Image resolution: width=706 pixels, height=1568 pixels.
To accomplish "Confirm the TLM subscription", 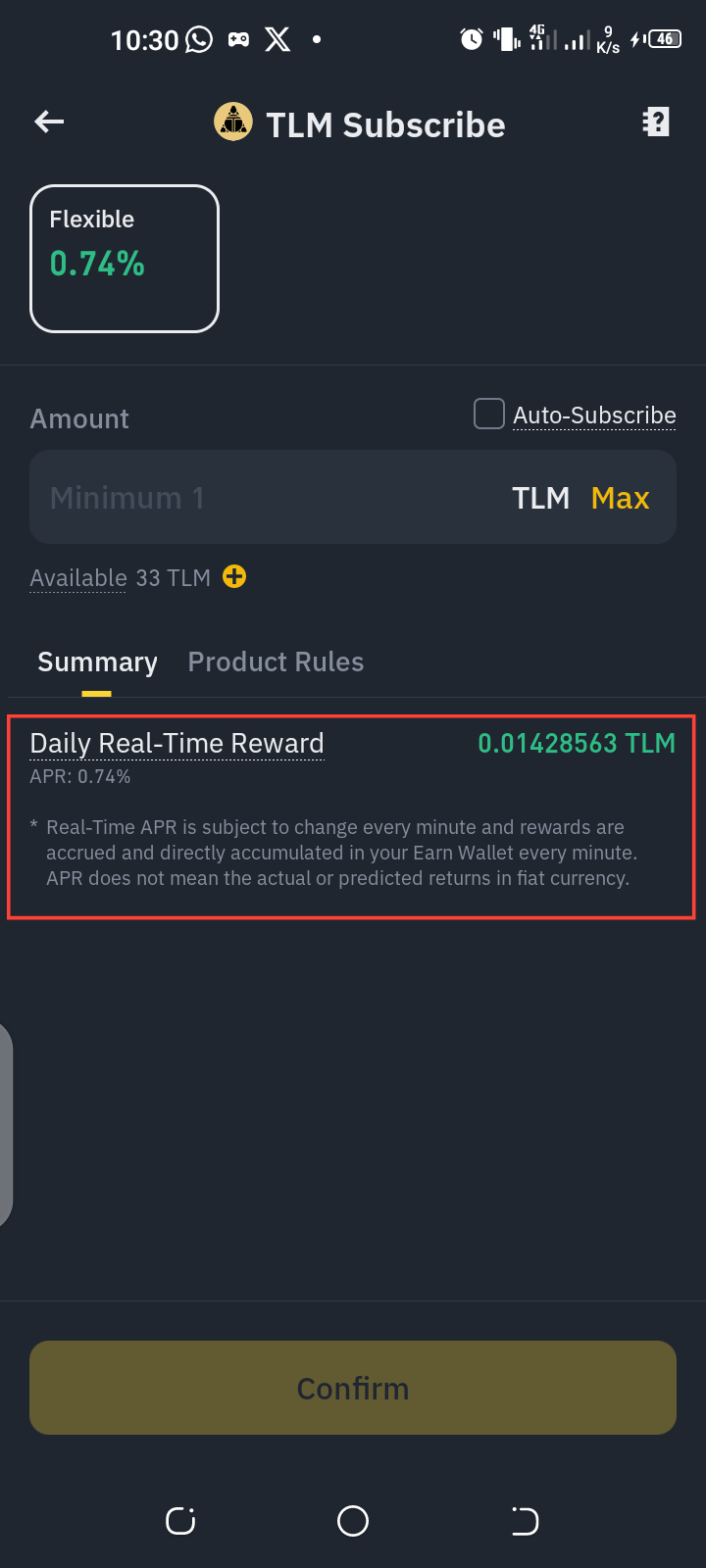I will point(353,1388).
